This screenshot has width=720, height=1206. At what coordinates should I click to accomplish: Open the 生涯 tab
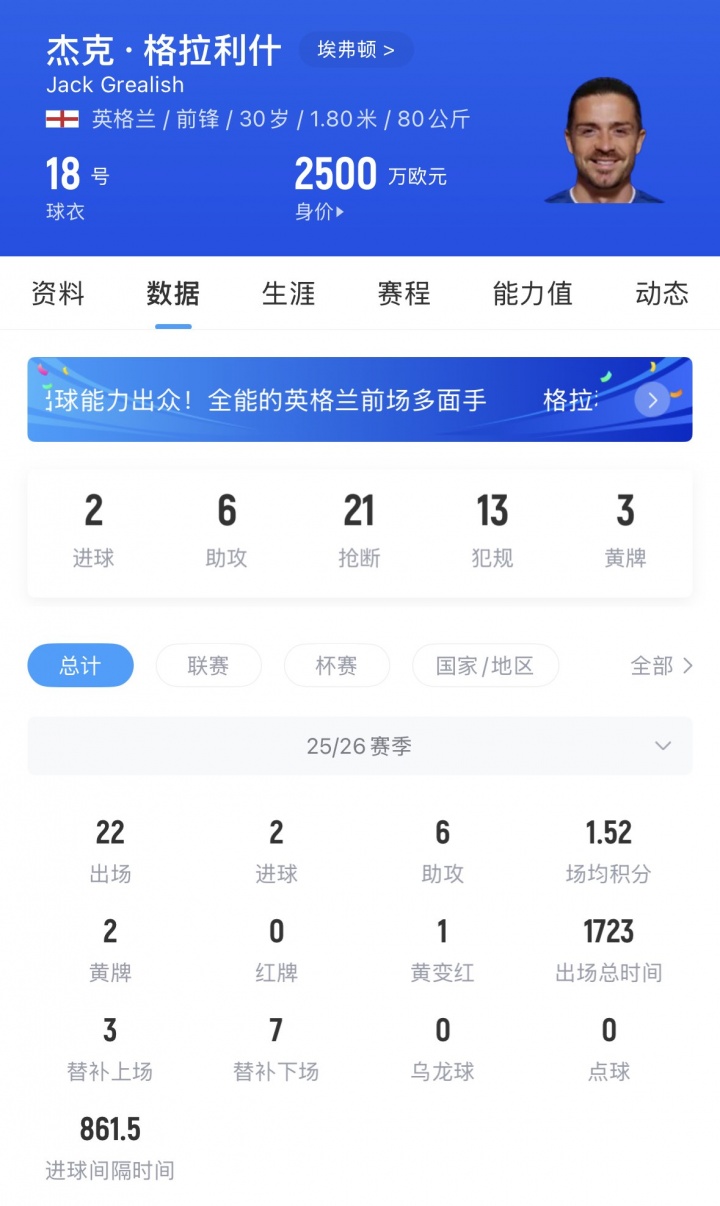[289, 294]
